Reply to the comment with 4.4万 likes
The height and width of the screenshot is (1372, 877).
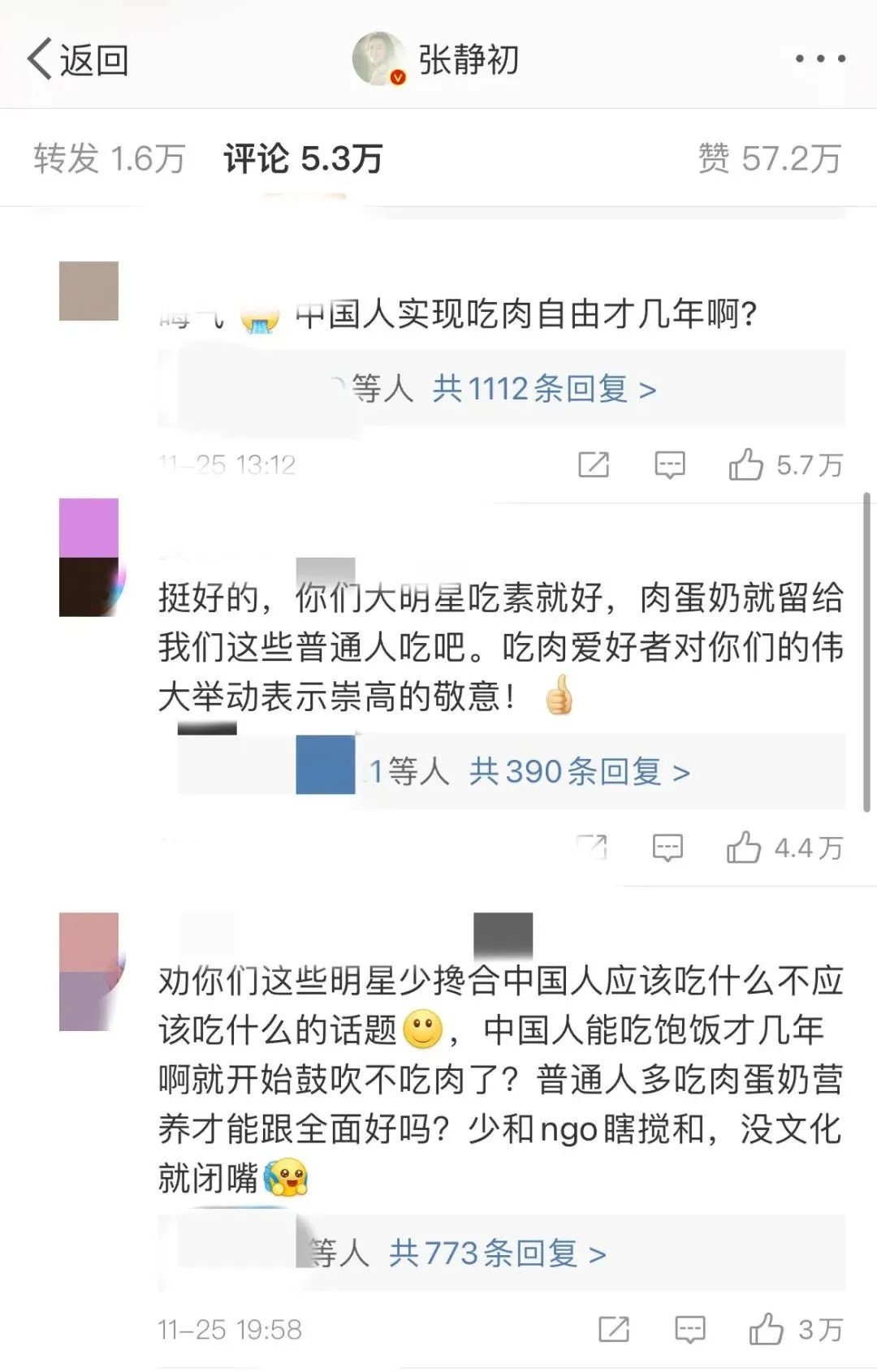(667, 848)
